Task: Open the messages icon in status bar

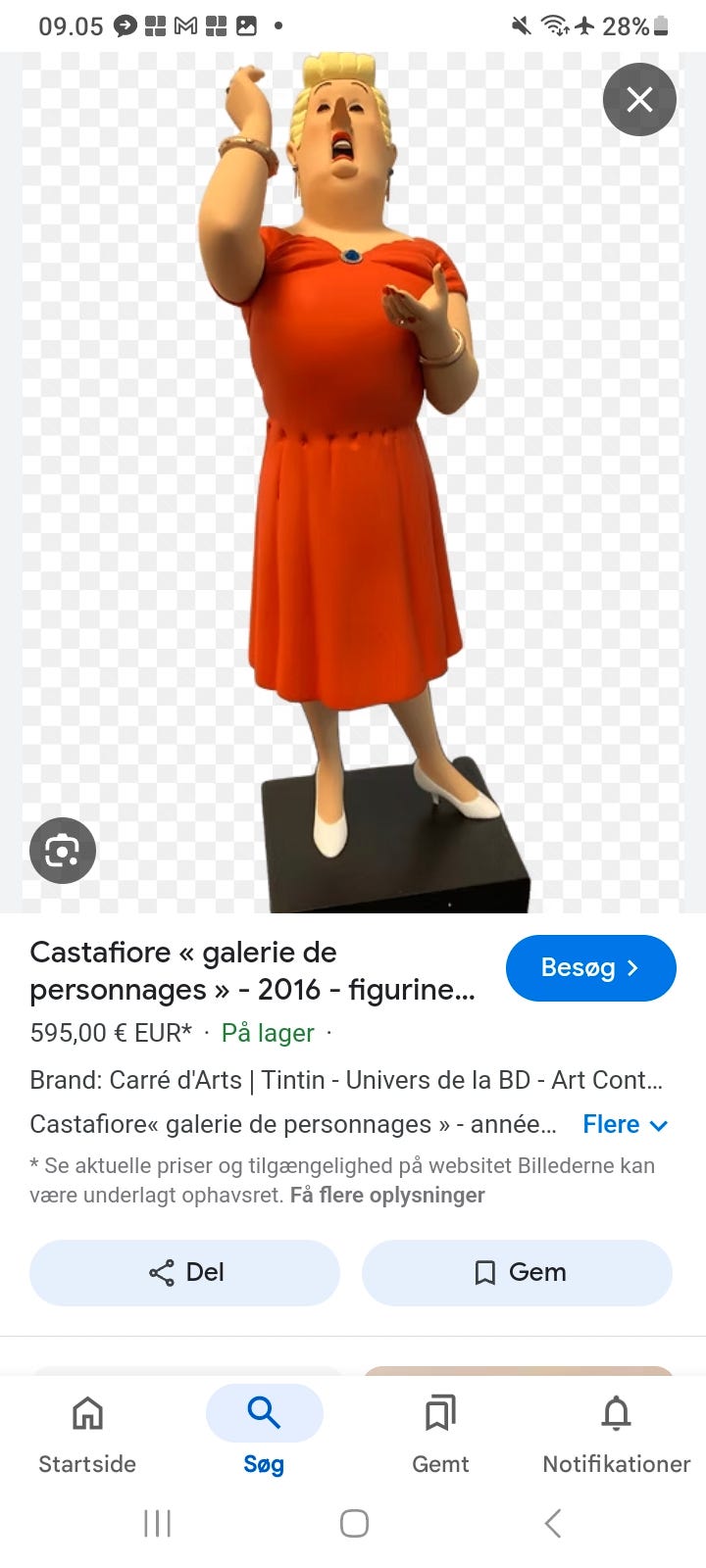Action: [x=122, y=25]
